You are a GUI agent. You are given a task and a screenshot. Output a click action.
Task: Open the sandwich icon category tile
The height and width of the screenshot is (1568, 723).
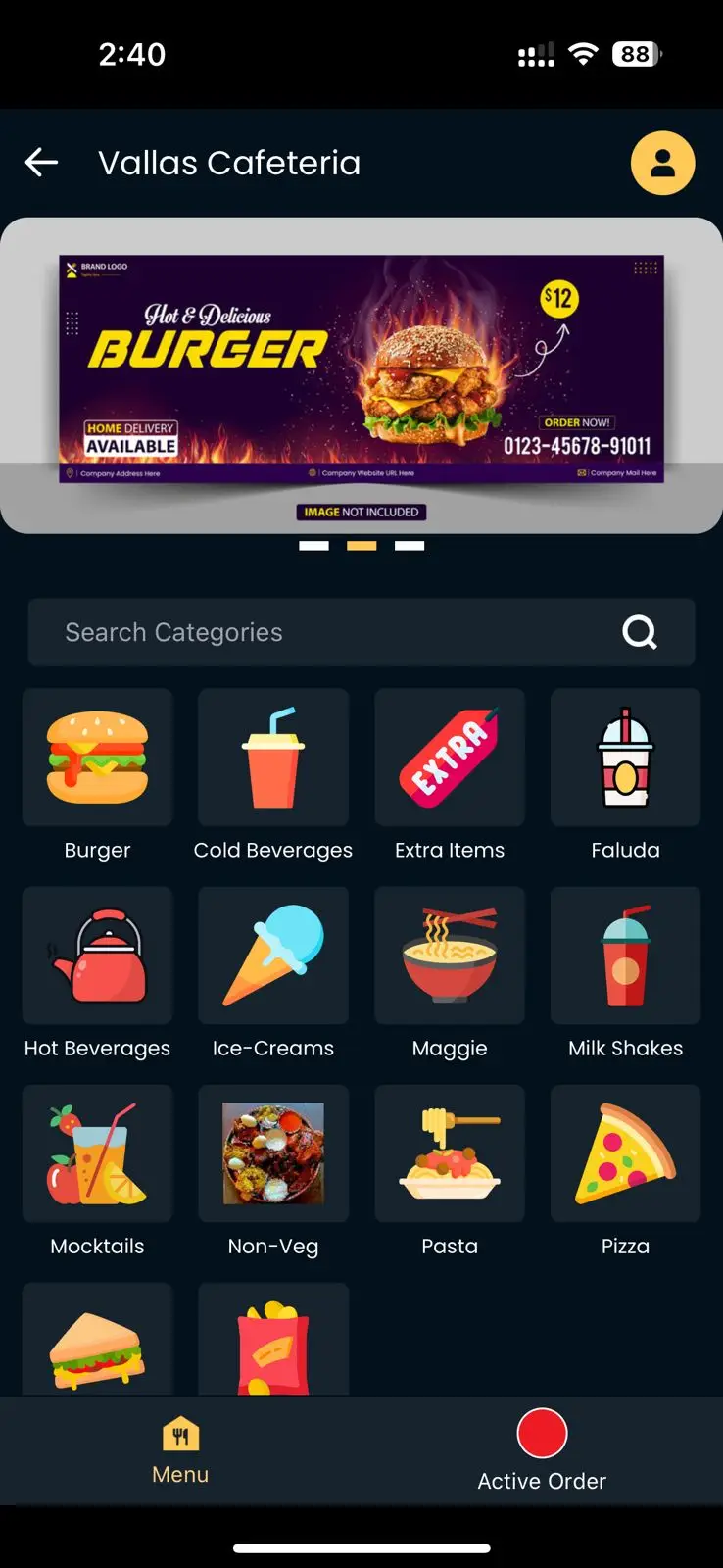(x=97, y=1345)
